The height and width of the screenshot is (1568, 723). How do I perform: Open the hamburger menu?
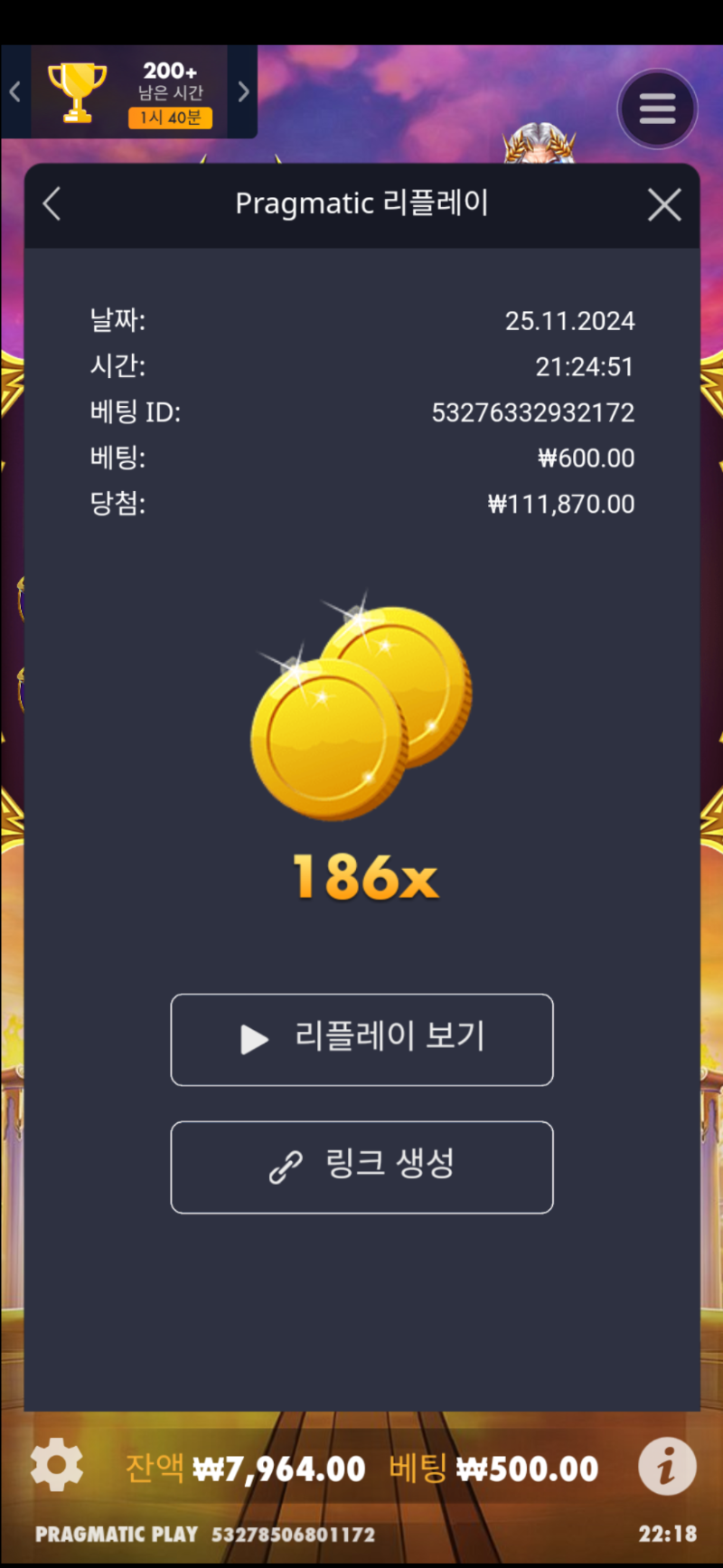tap(657, 109)
